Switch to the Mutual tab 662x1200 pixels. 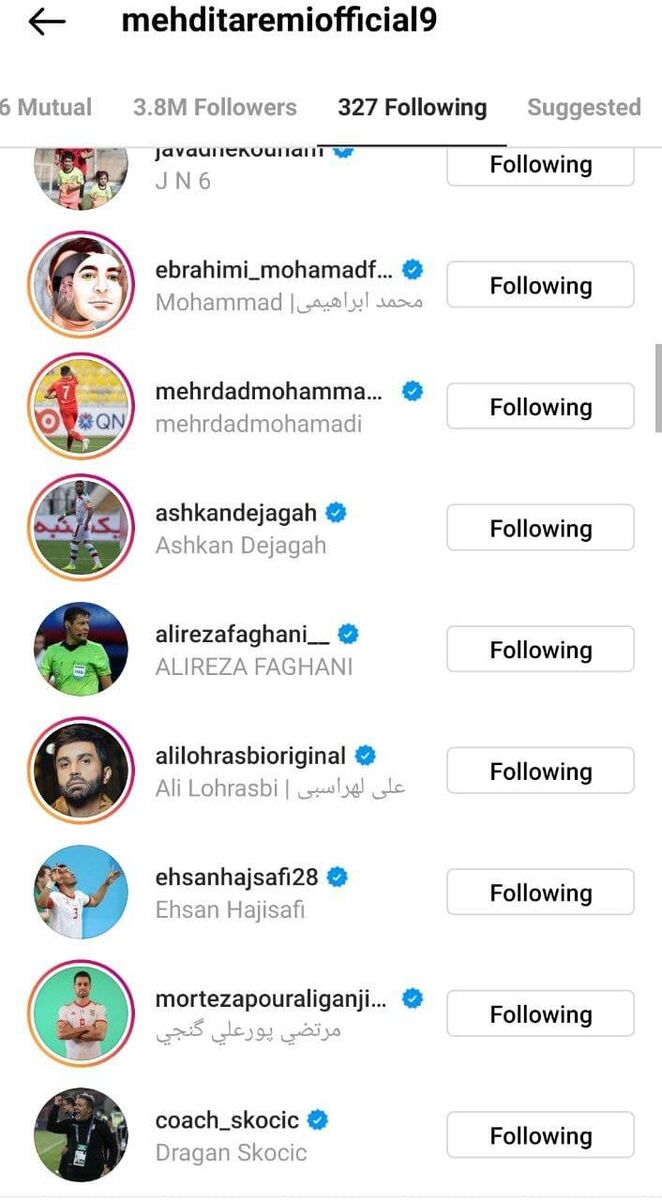[x=45, y=107]
